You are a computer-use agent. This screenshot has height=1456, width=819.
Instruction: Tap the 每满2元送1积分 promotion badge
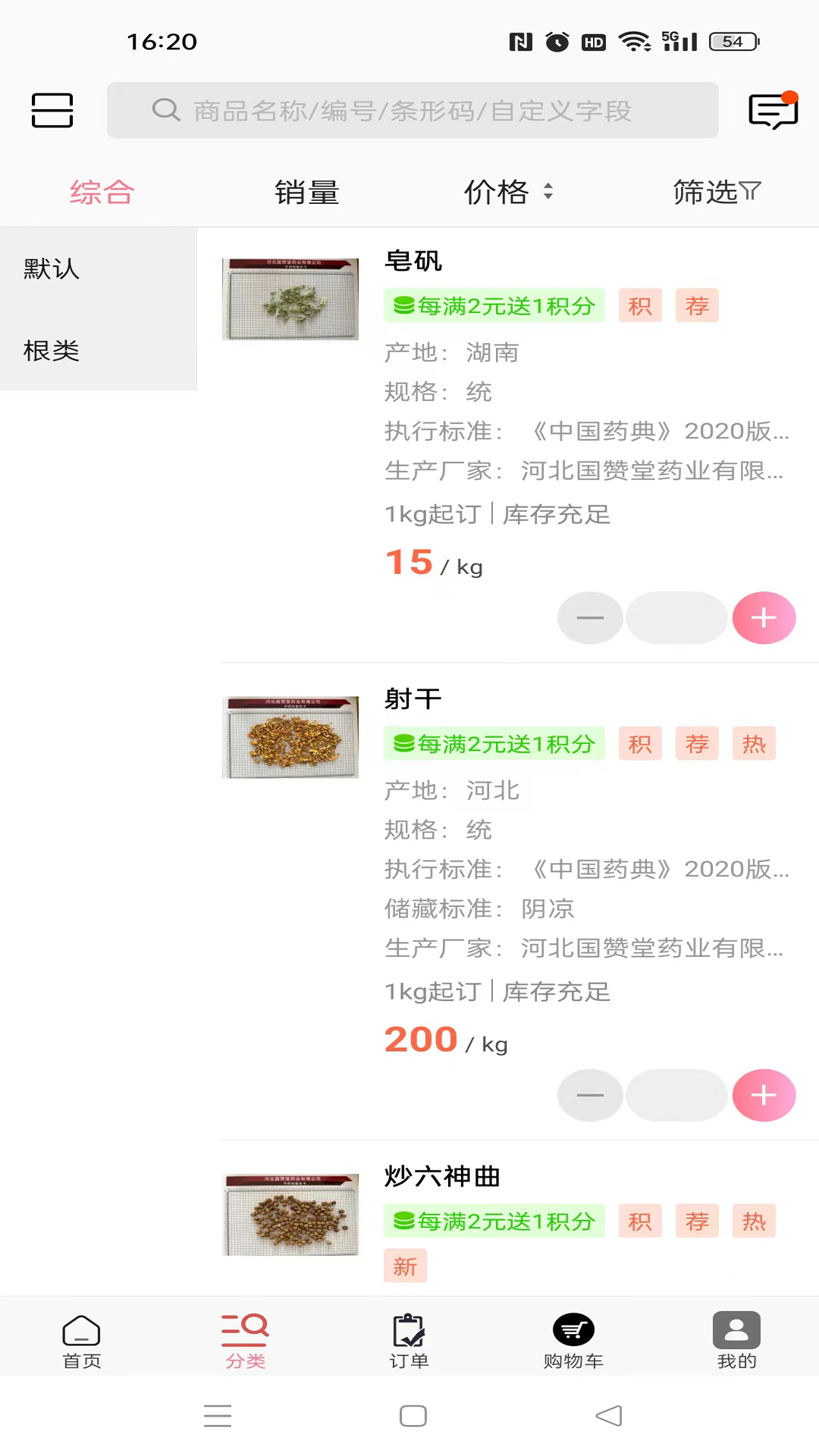(494, 306)
